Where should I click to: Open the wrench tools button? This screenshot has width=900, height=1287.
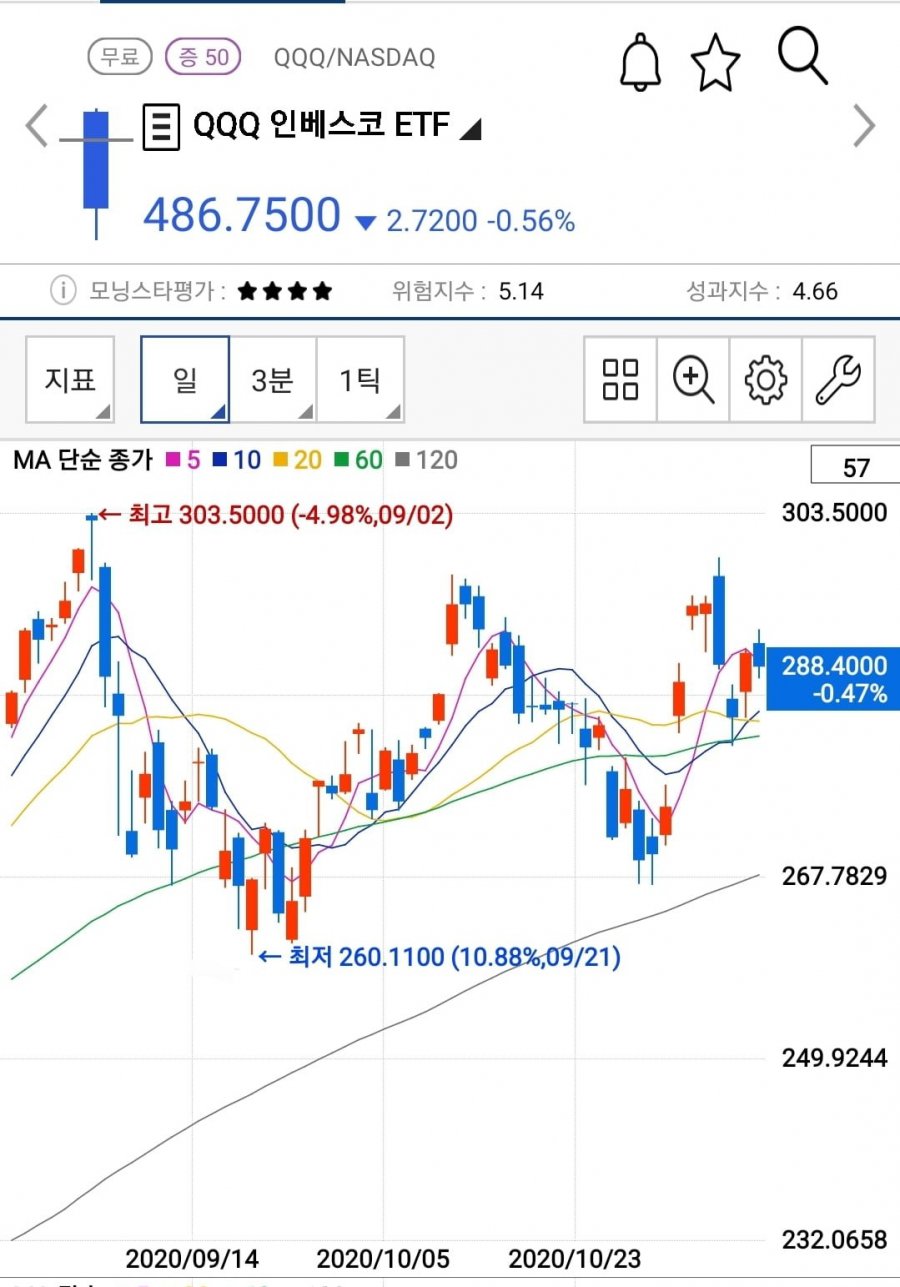click(x=838, y=380)
